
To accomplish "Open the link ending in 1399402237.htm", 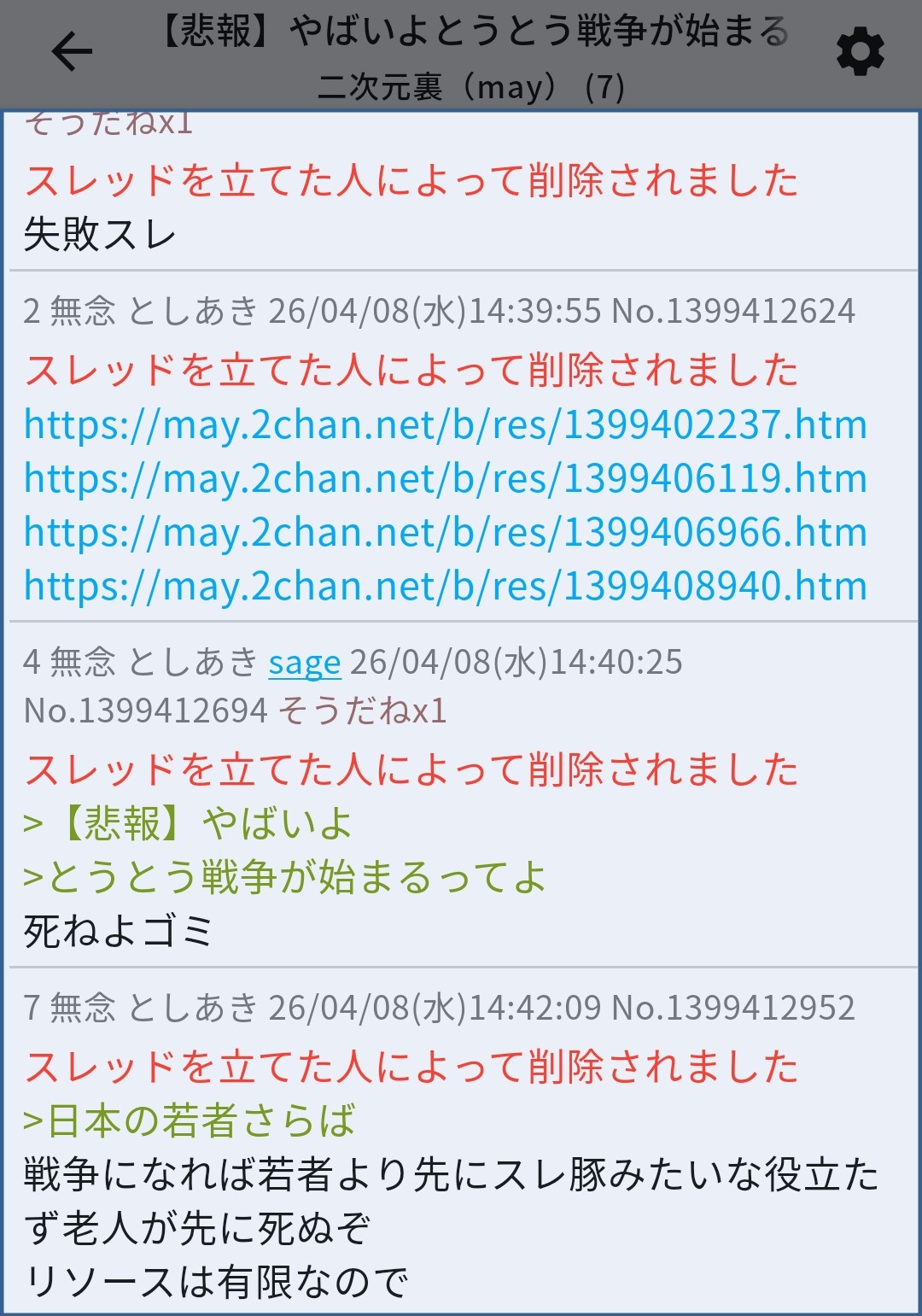I will click(x=445, y=424).
